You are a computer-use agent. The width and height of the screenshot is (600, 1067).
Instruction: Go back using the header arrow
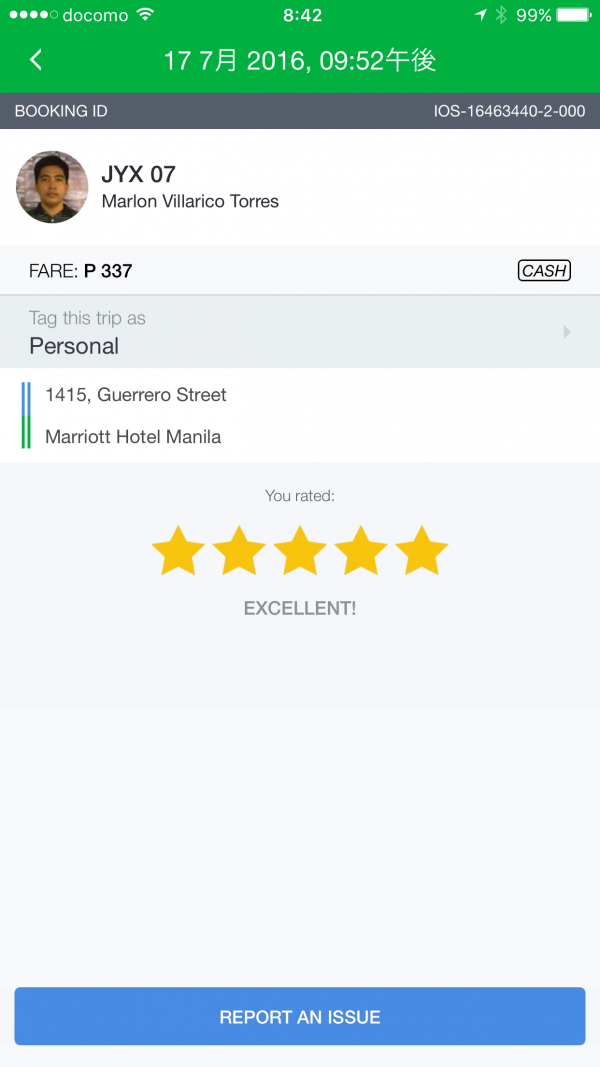click(36, 61)
